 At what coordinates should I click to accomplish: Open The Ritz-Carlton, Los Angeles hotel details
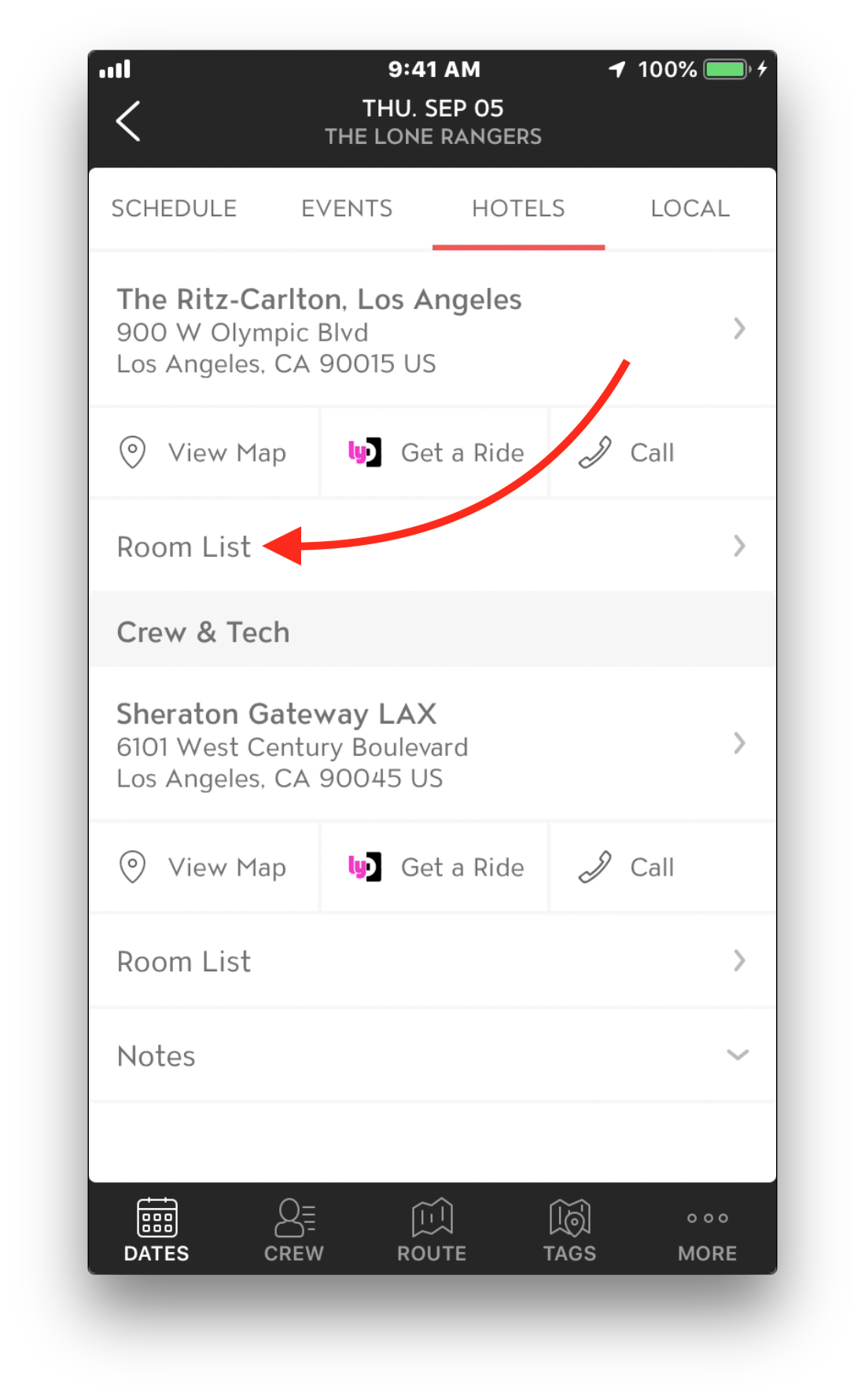click(432, 330)
